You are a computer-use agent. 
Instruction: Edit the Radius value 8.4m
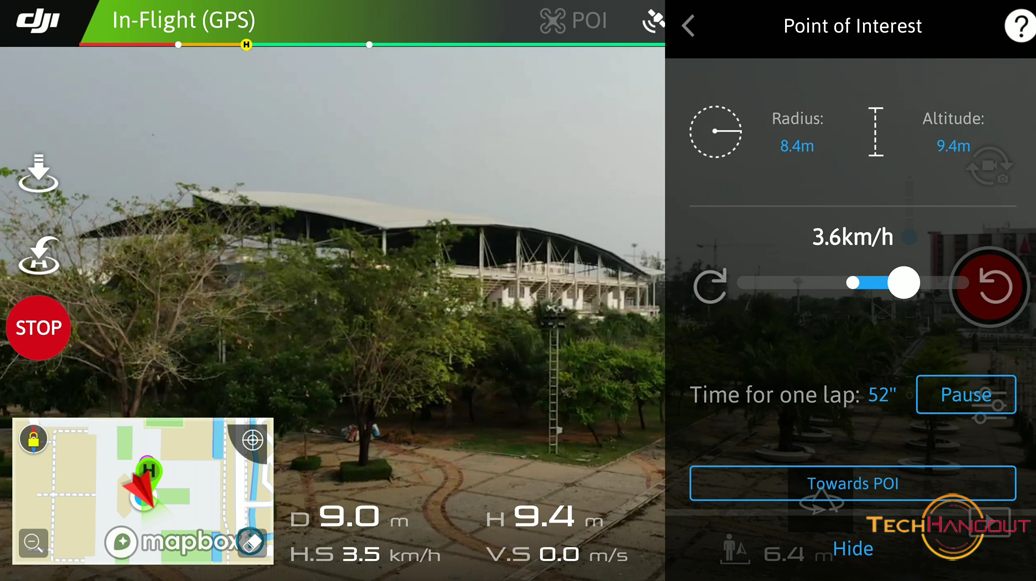797,146
